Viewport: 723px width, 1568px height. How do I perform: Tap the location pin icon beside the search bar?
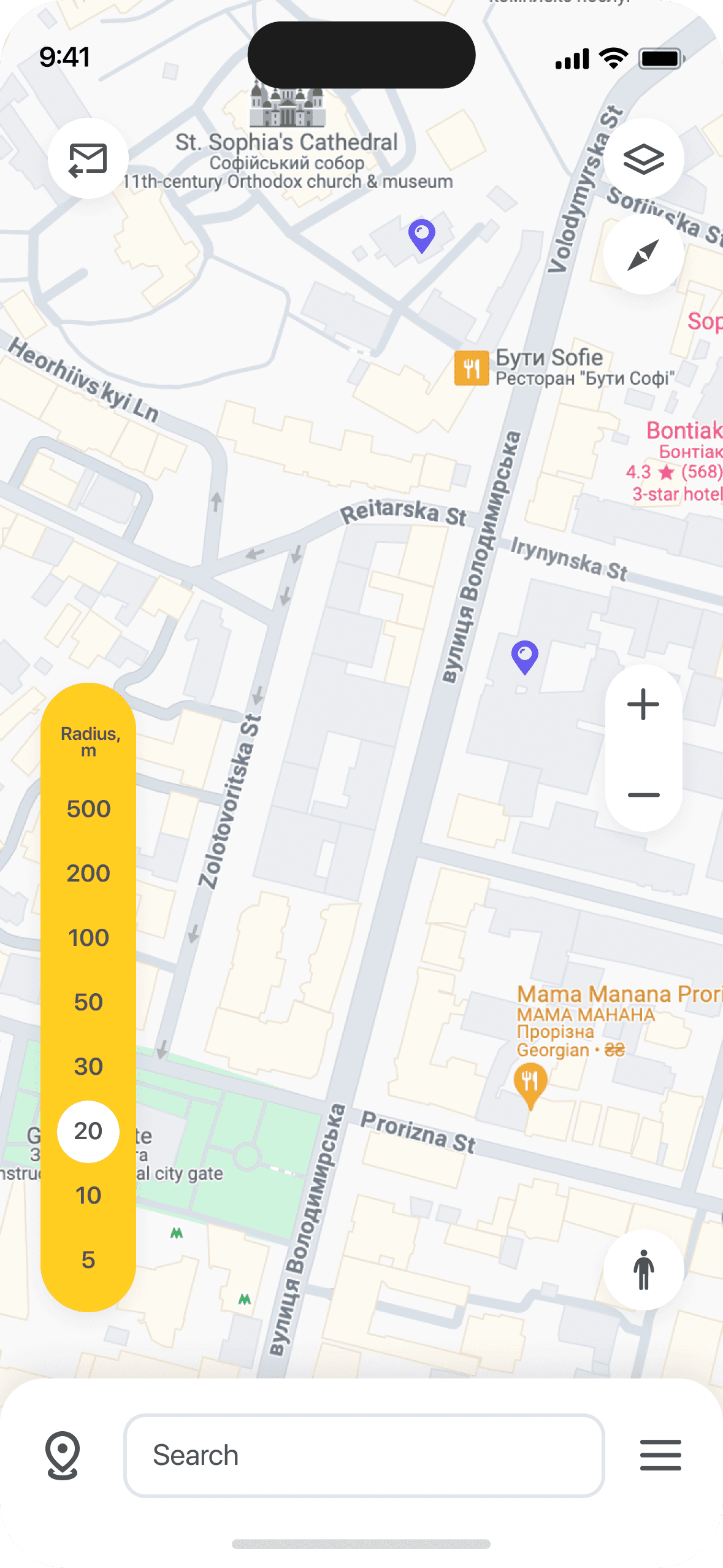pyautogui.click(x=61, y=1454)
